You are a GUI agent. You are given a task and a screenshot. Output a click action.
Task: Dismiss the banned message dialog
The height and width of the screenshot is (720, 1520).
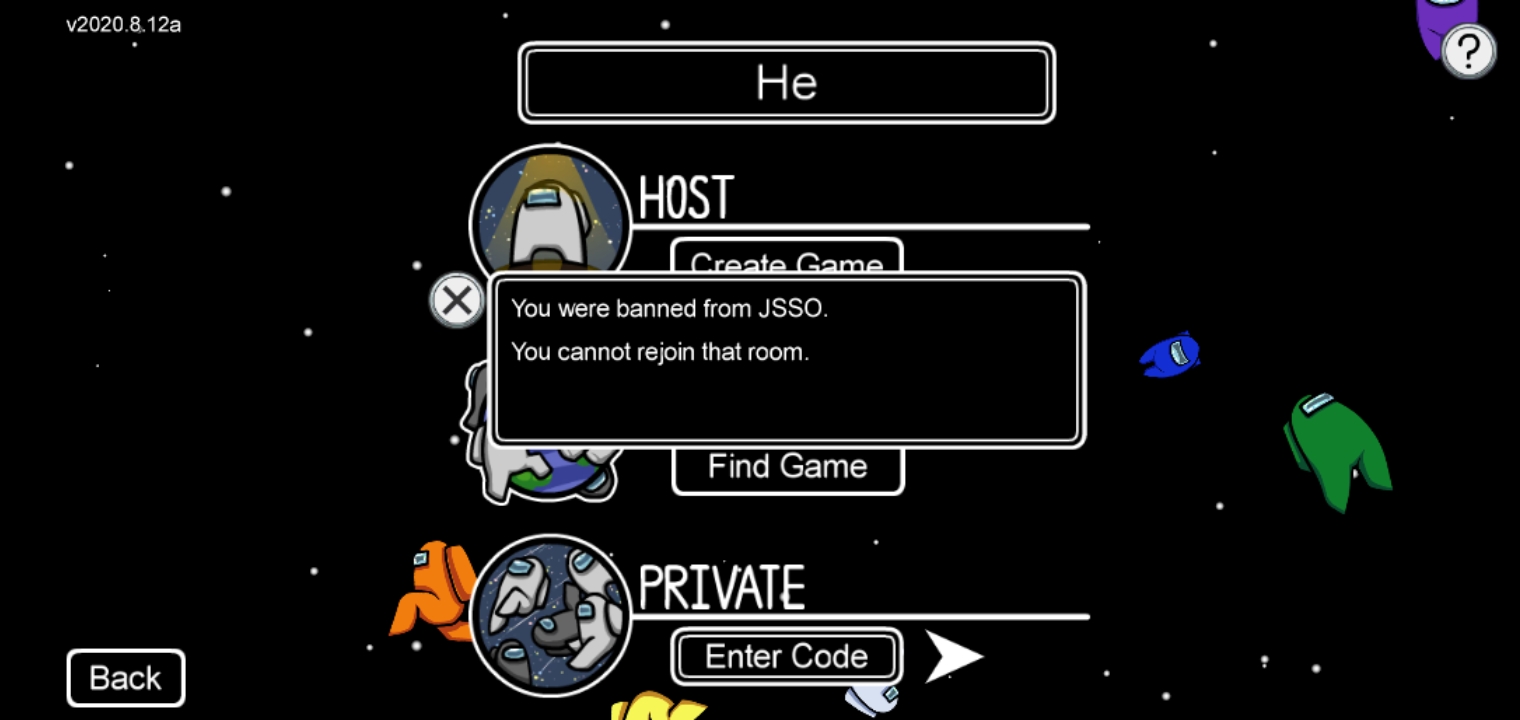457,301
